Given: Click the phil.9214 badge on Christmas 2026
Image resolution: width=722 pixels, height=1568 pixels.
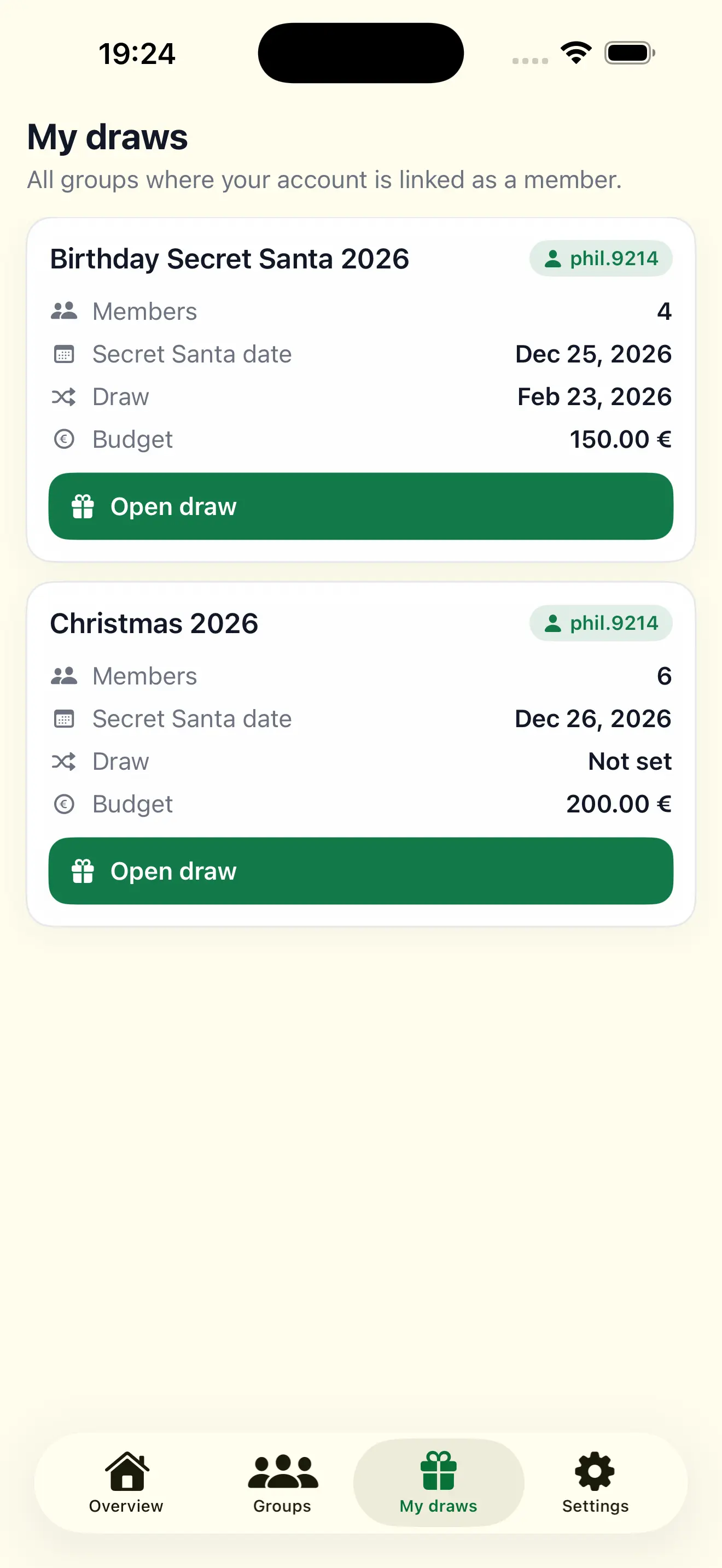Looking at the screenshot, I should (x=600, y=623).
